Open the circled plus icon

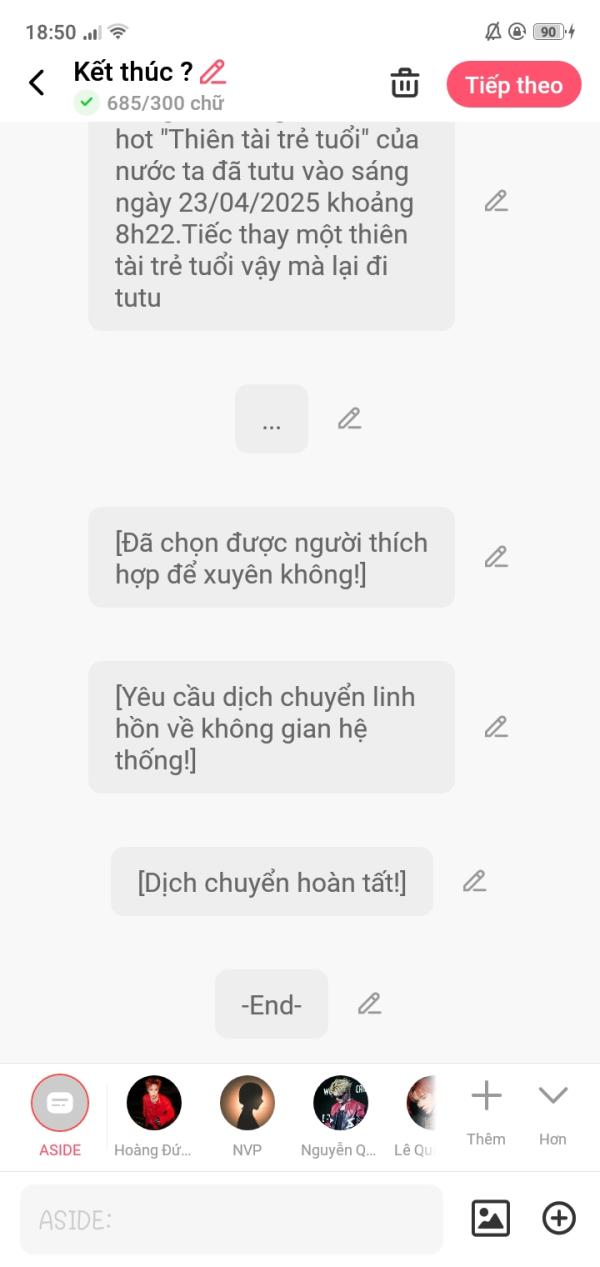tap(559, 1218)
